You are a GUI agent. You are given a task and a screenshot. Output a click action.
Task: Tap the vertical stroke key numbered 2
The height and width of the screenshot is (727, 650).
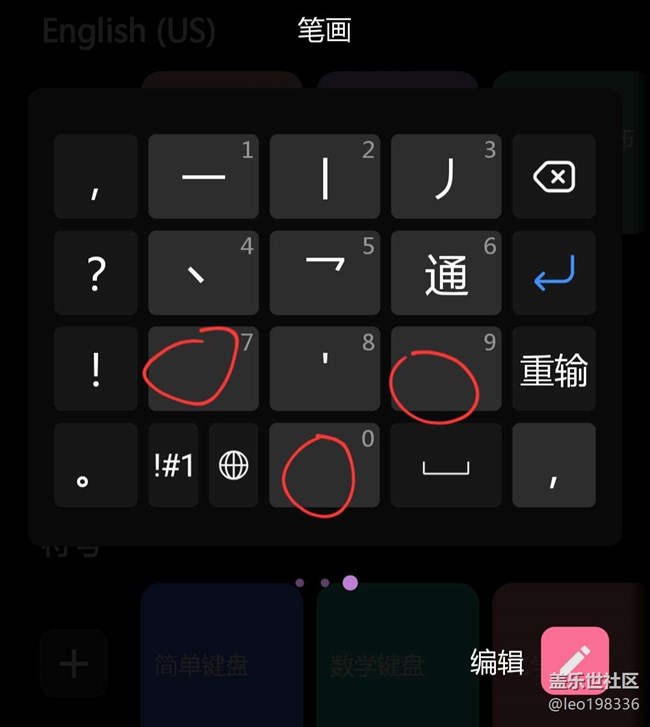(x=324, y=177)
